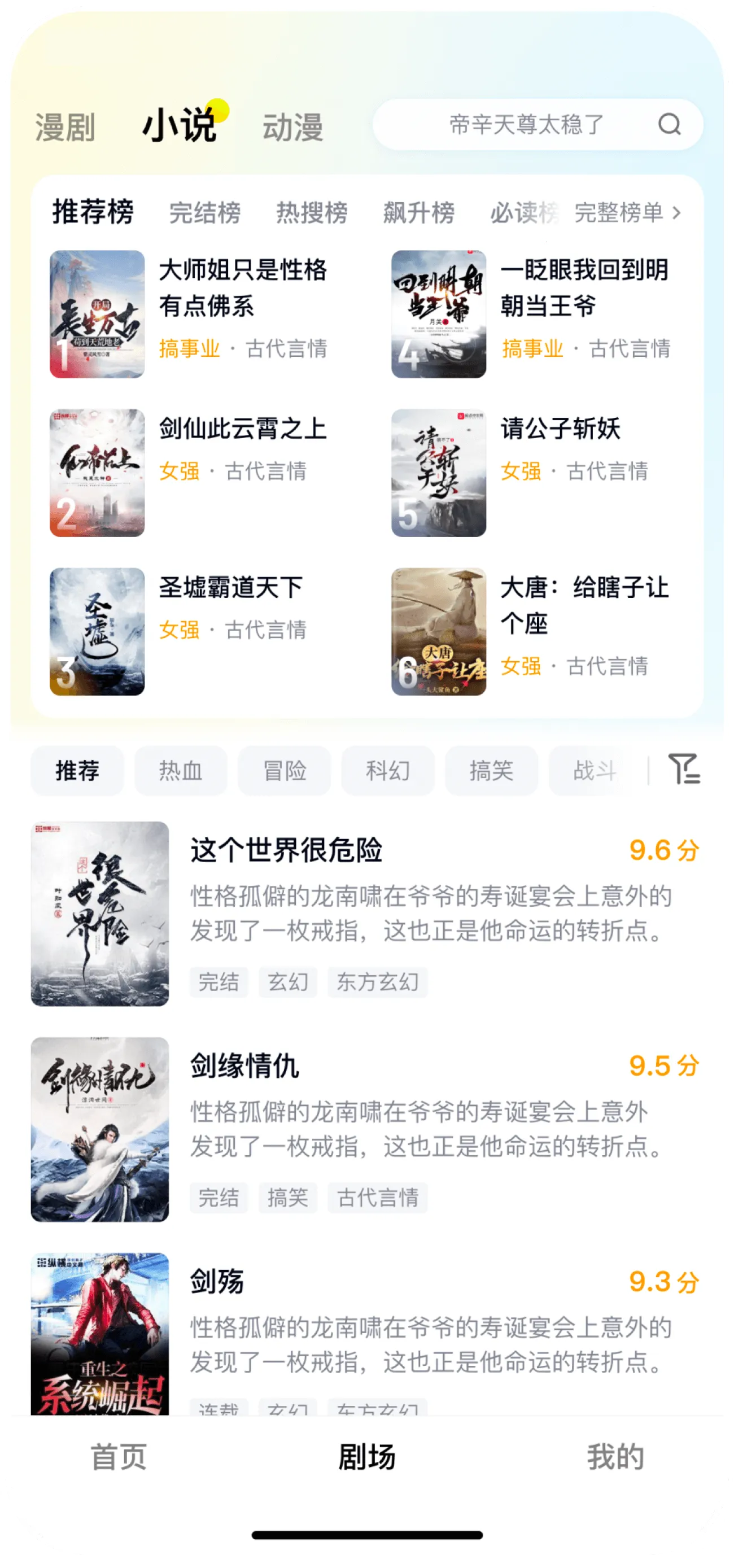Go to the 首页 bottom tab
This screenshot has width=734, height=1568.
pos(119,1457)
